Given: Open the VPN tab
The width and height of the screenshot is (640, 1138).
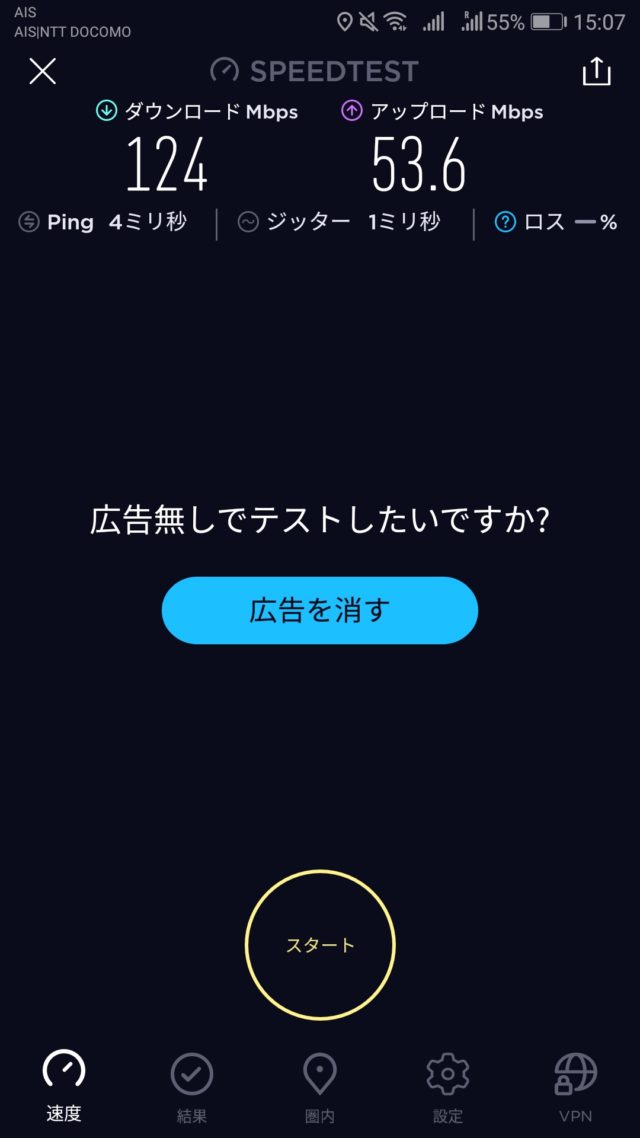Looking at the screenshot, I should [576, 1085].
